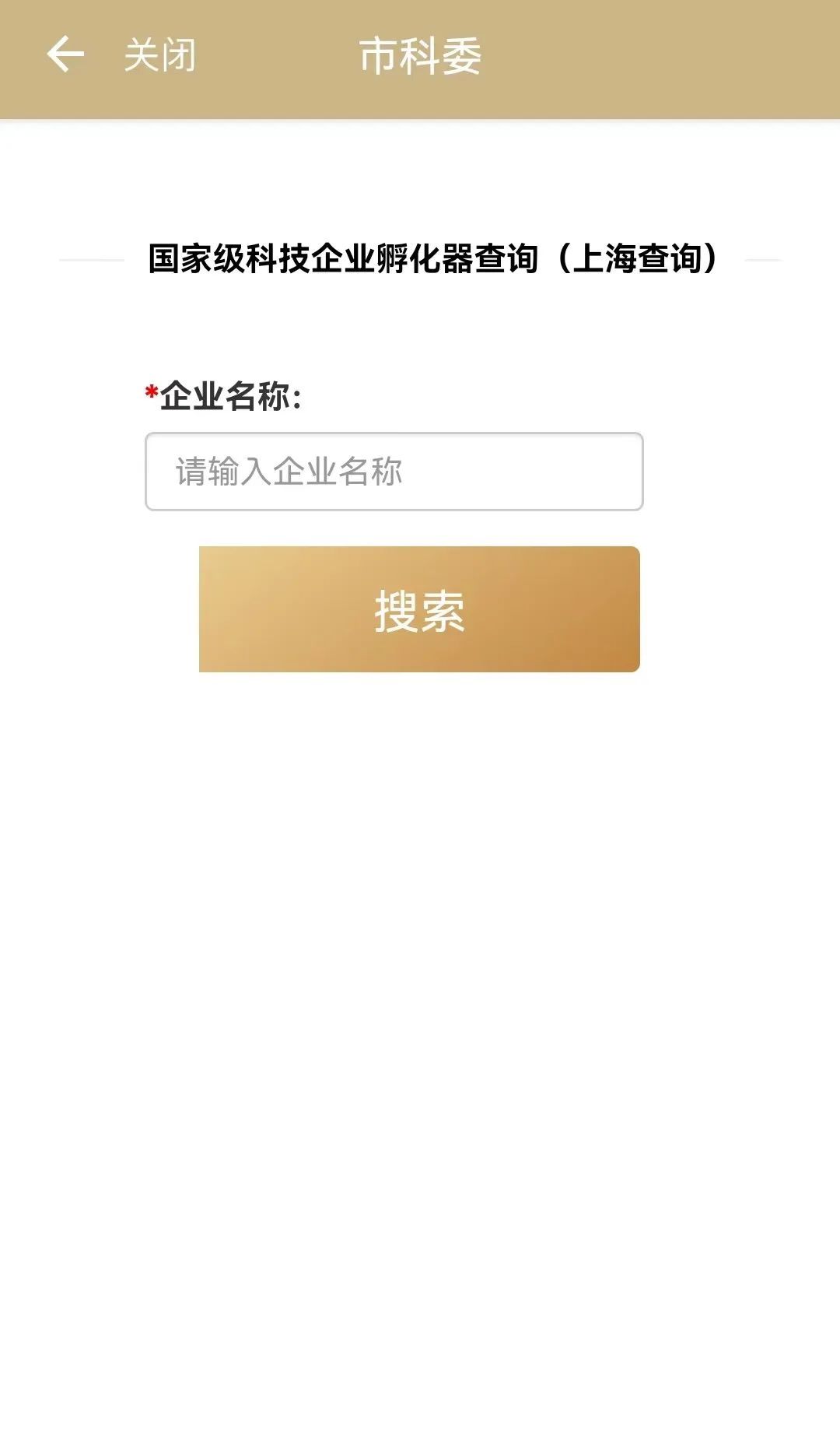840x1431 pixels.
Task: Focus the 企业名称 input field
Action: 394,472
